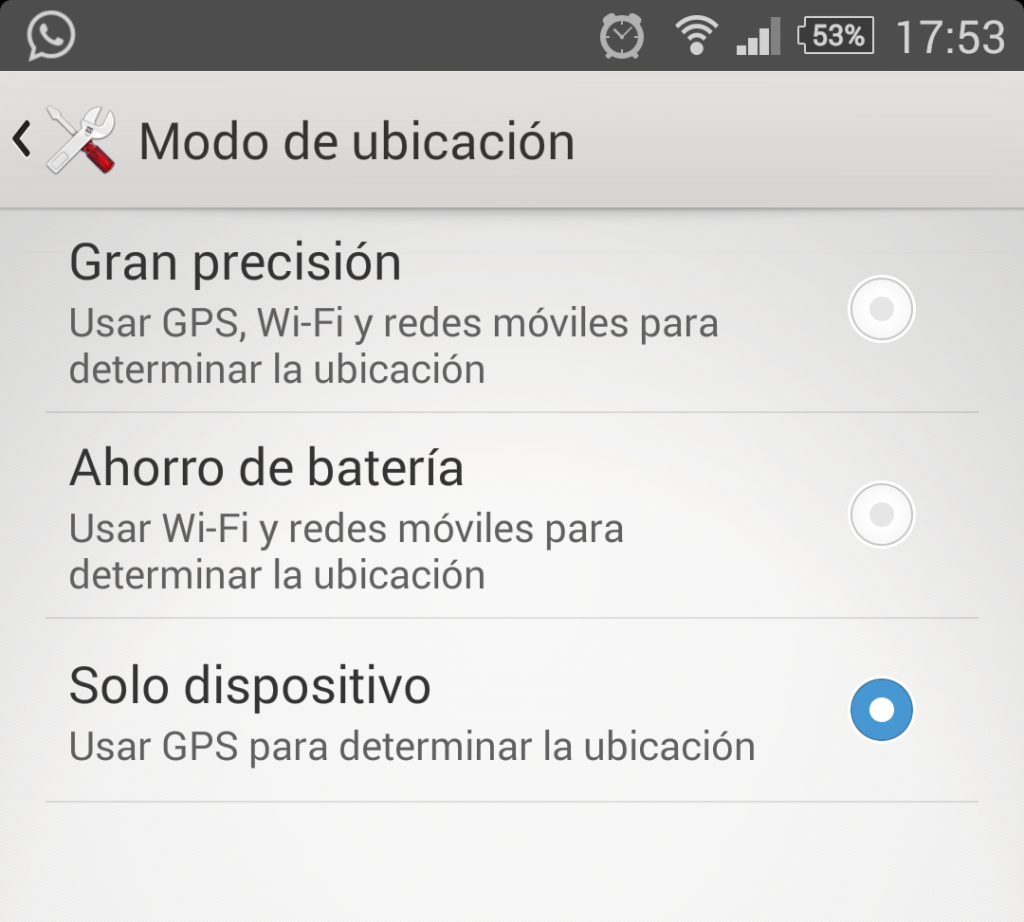Select the Gran precisión location mode
Viewport: 1024px width, 922px height.
(x=880, y=309)
